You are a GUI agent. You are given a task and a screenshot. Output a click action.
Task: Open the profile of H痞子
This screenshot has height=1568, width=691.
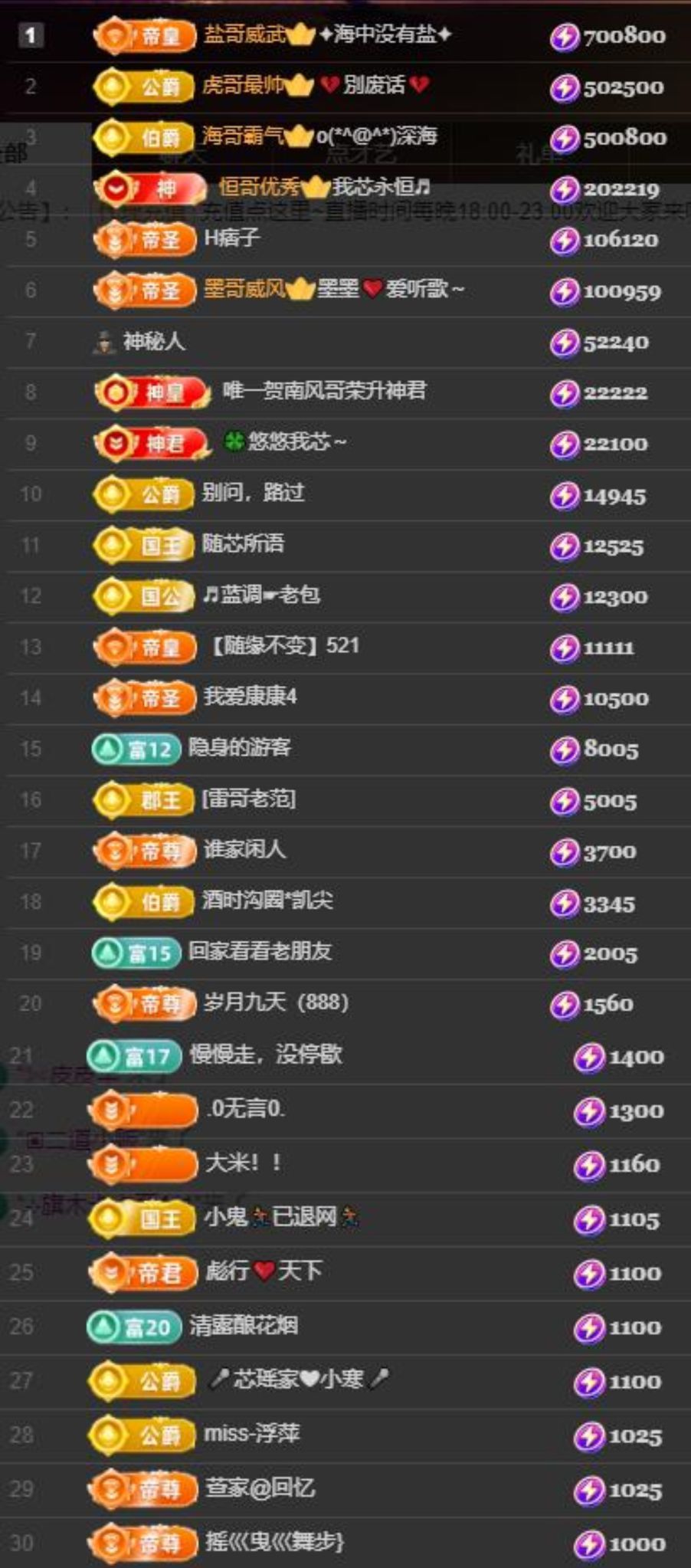click(x=231, y=238)
